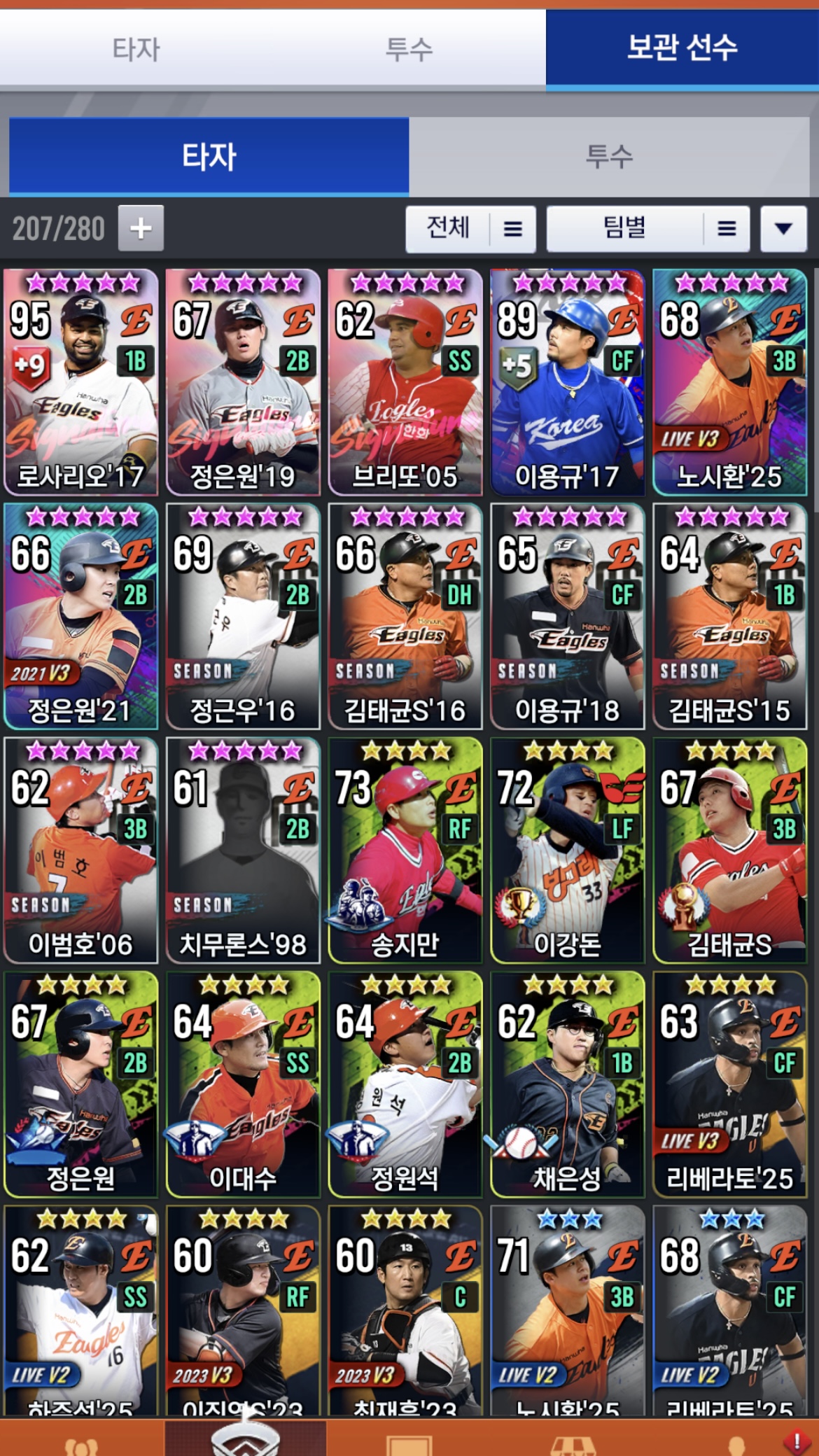This screenshot has height=1456, width=819.
Task: Toggle the sort order arrow button
Action: (783, 229)
